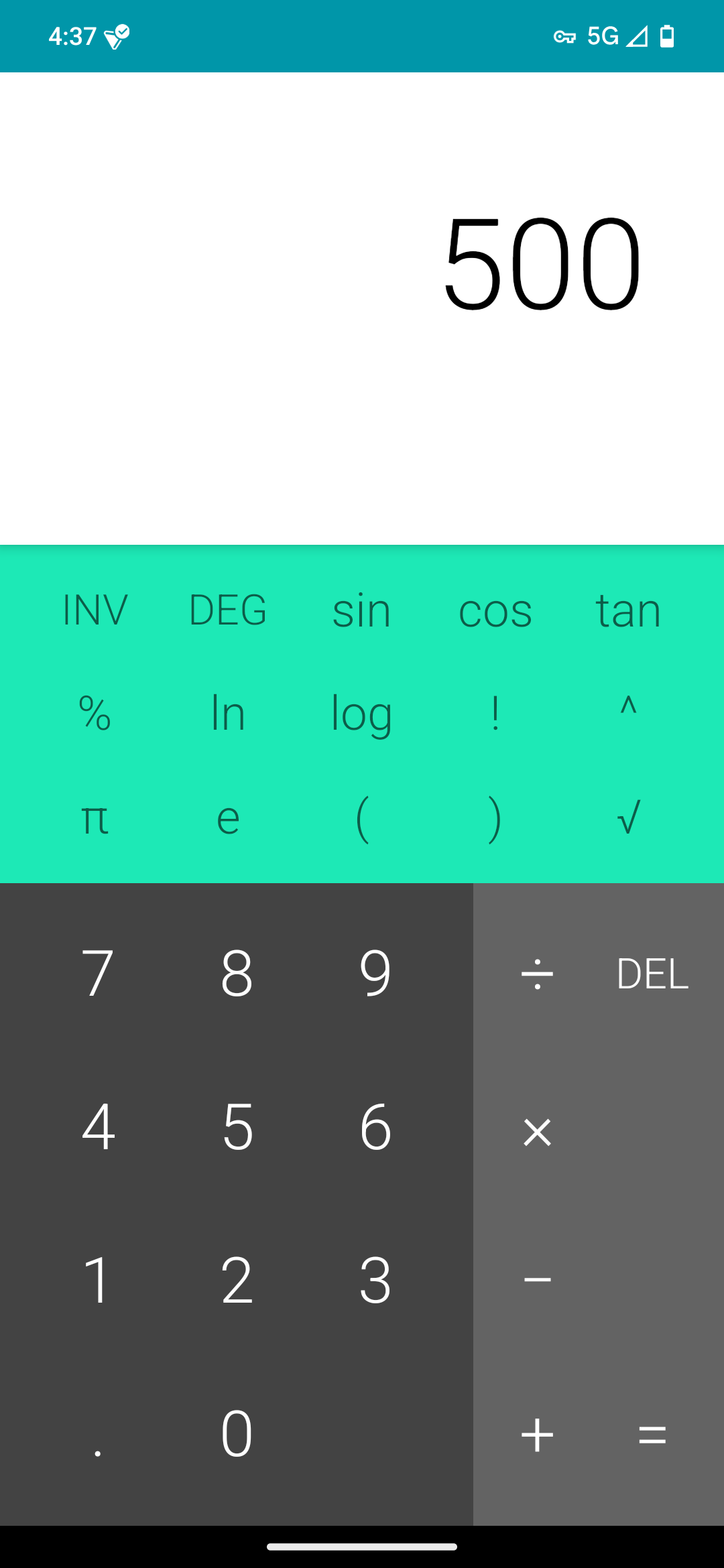Image resolution: width=724 pixels, height=1568 pixels.
Task: Add with the plus key
Action: click(x=537, y=1435)
